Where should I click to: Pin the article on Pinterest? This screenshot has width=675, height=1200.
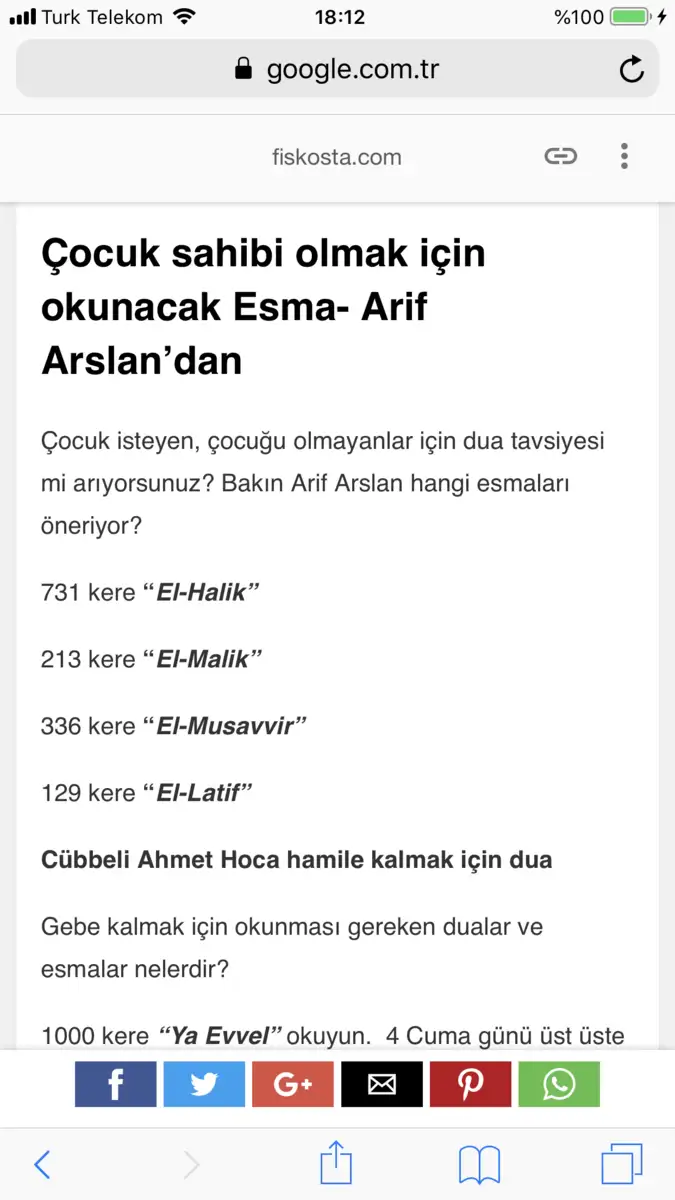pos(471,1084)
